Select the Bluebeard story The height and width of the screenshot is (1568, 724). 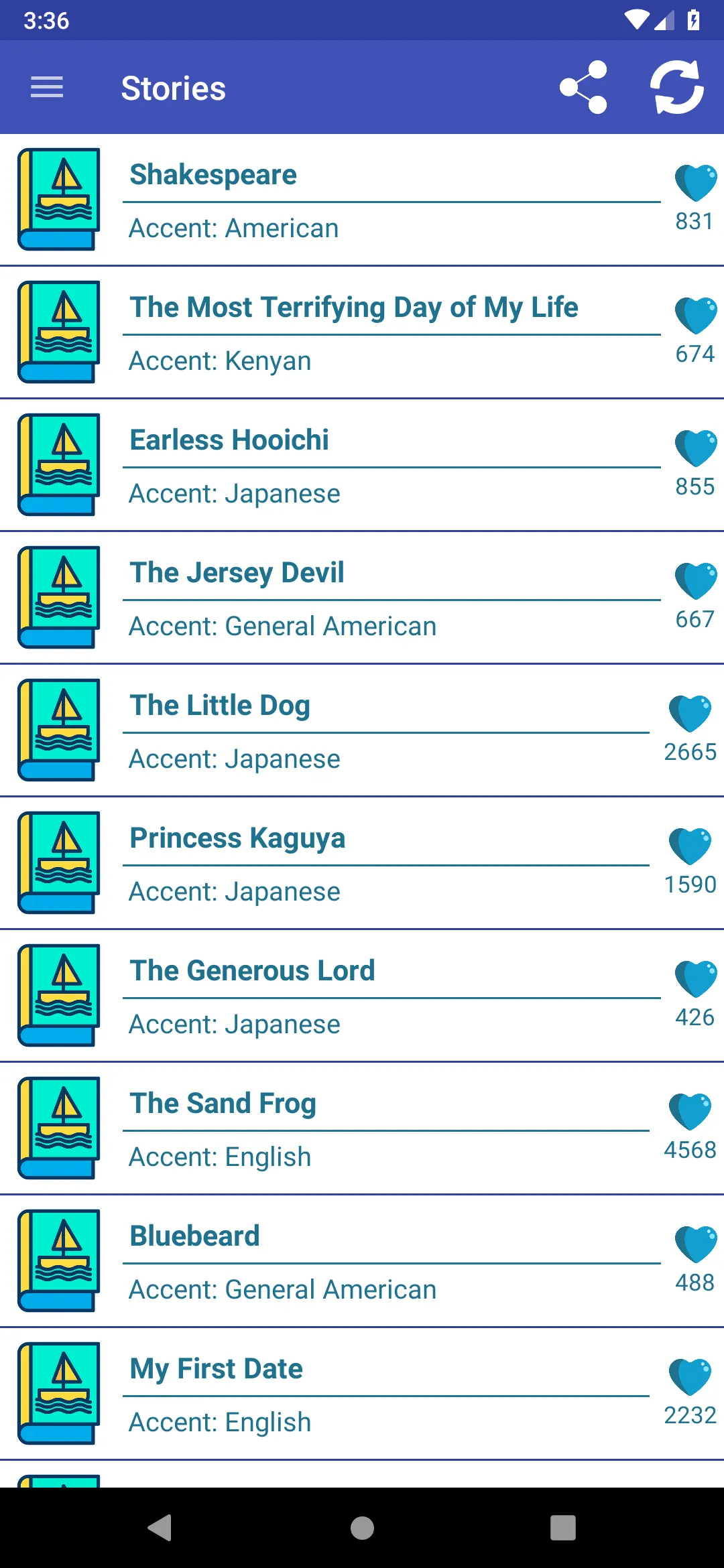(x=362, y=1261)
